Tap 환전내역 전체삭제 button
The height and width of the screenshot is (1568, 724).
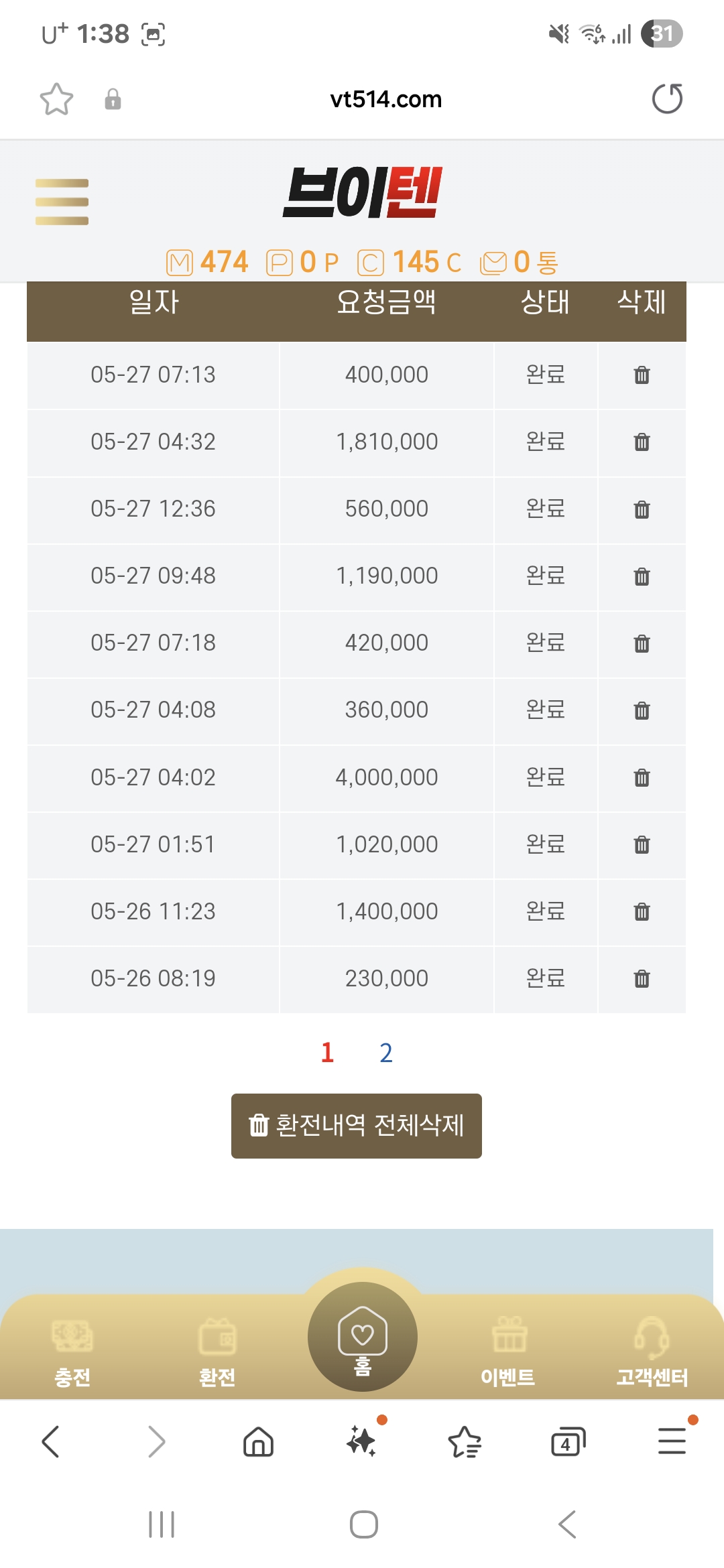click(357, 1126)
